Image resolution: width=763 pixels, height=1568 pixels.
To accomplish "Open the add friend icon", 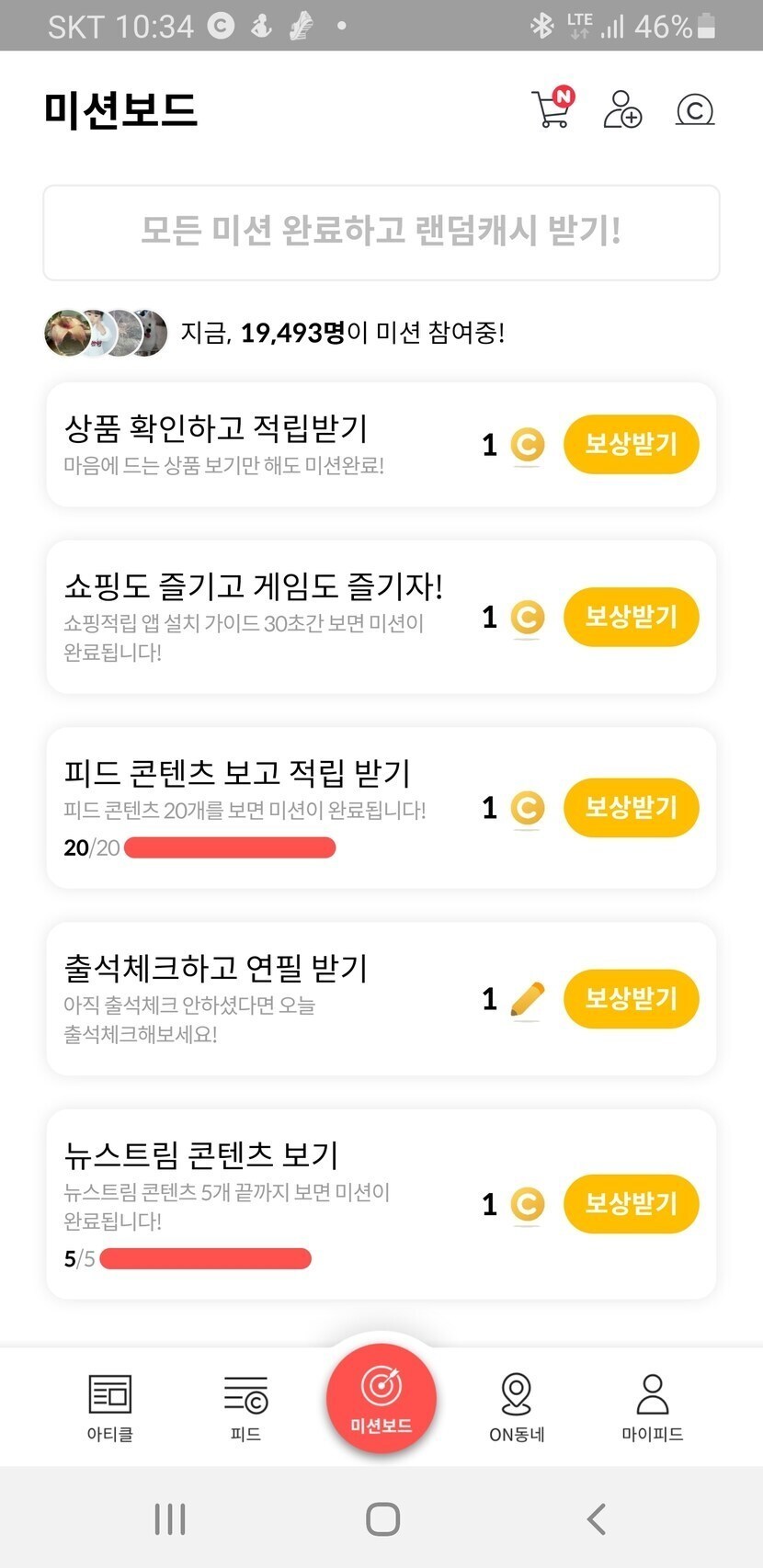I will click(x=622, y=109).
